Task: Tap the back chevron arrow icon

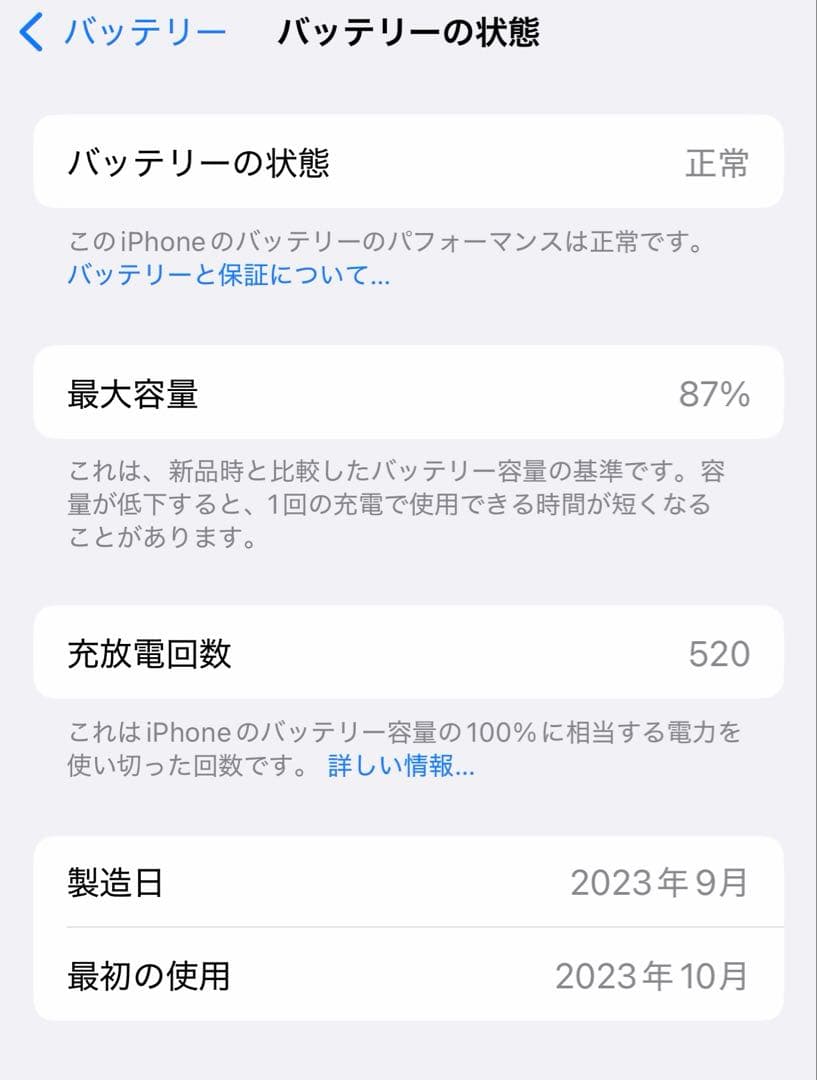Action: [x=27, y=33]
